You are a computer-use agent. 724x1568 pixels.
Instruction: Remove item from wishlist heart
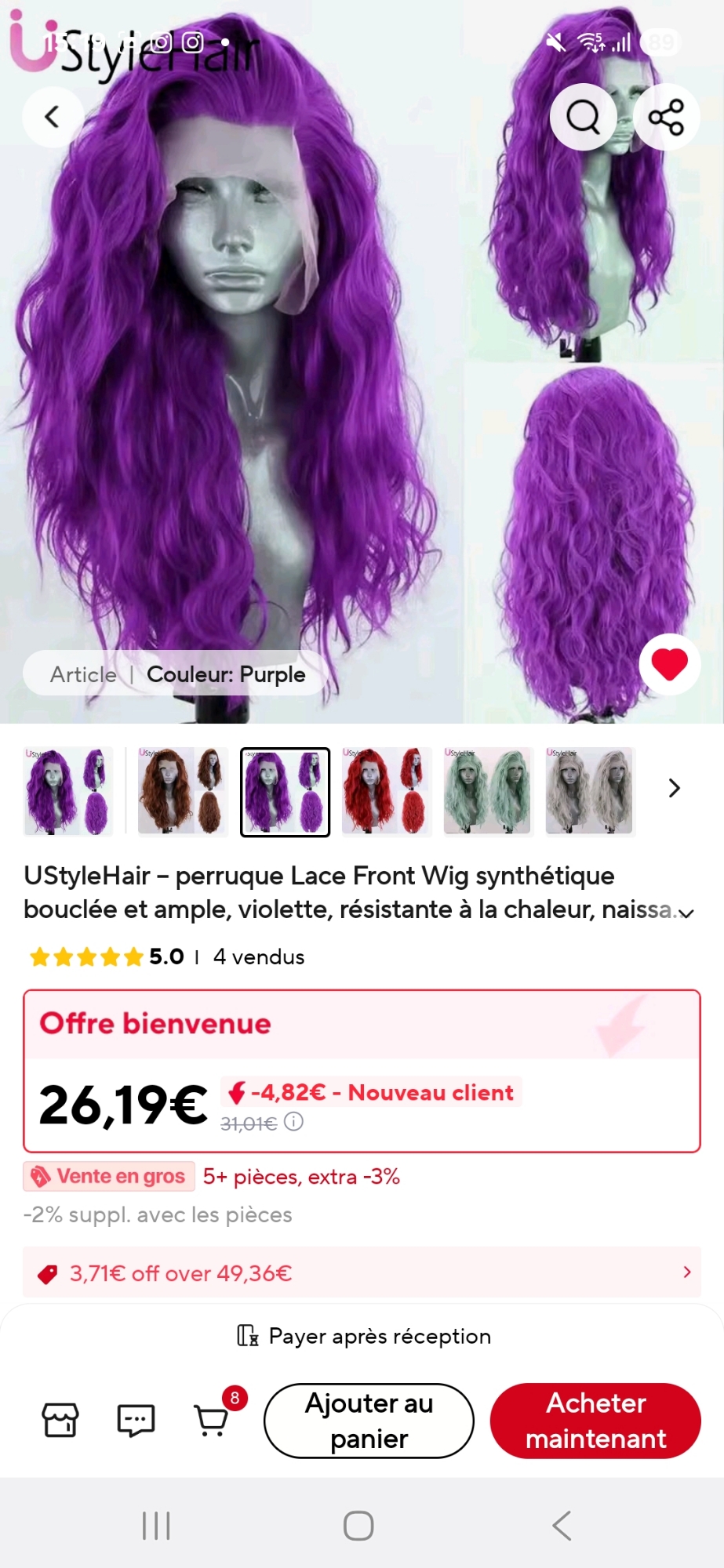tap(669, 665)
